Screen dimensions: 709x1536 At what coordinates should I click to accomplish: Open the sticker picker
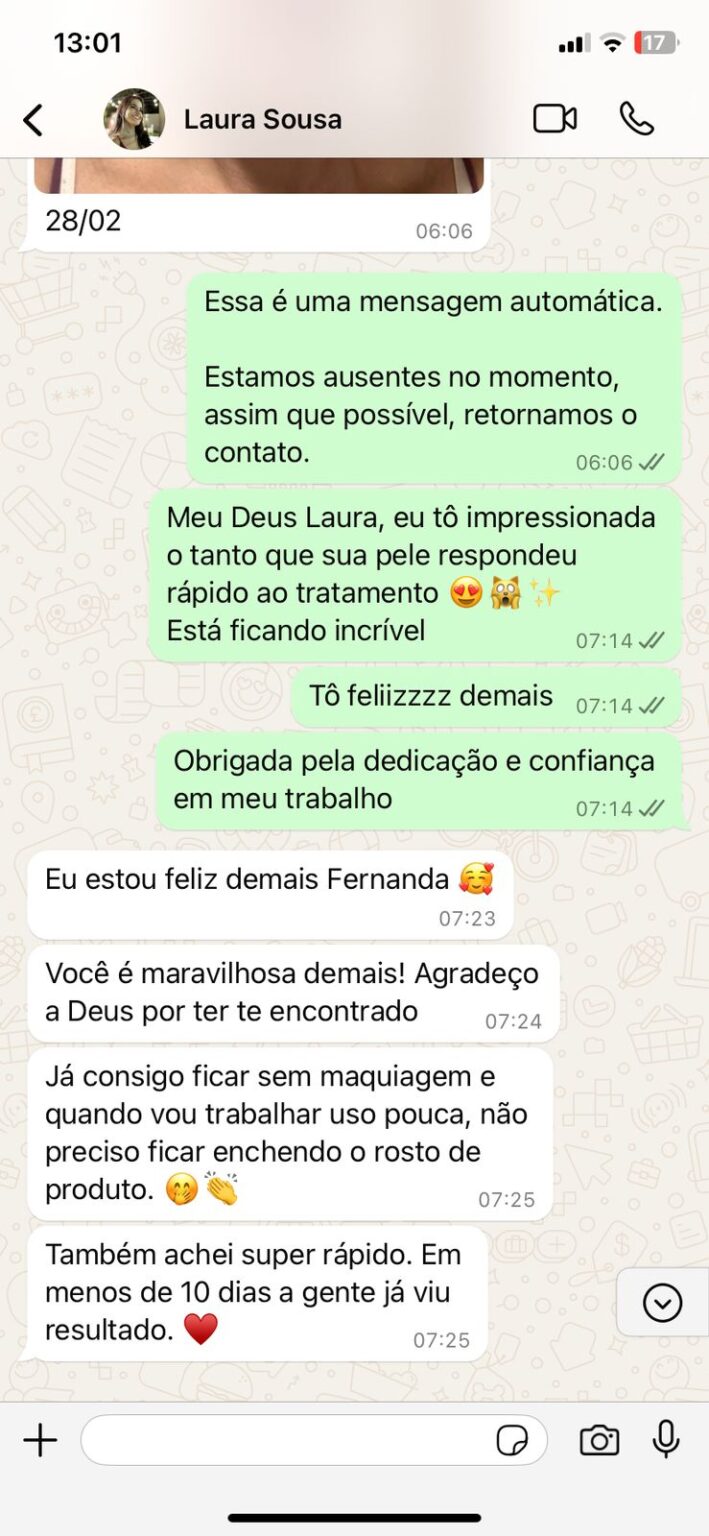(x=512, y=1441)
